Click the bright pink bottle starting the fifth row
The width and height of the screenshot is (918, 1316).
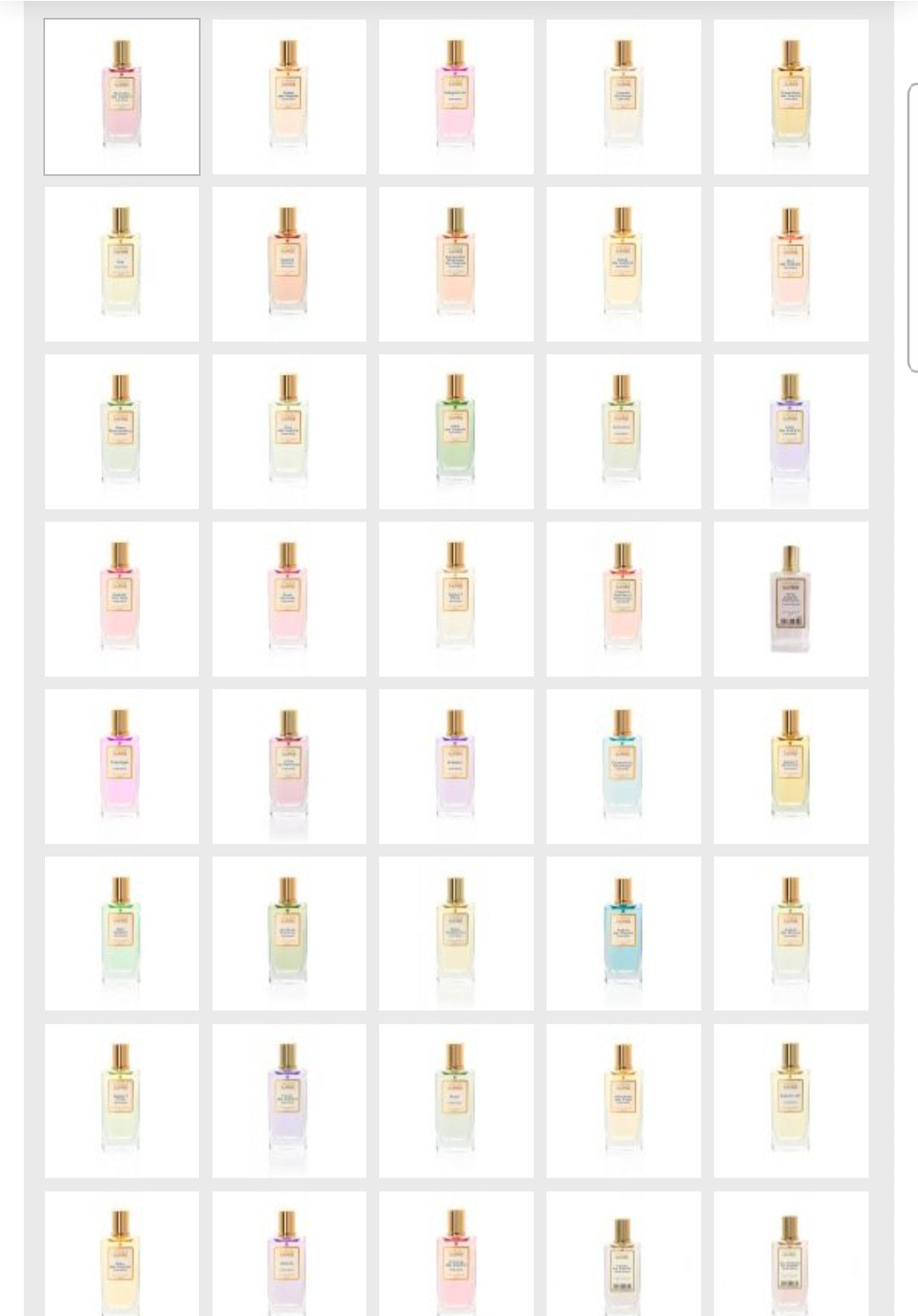point(121,765)
